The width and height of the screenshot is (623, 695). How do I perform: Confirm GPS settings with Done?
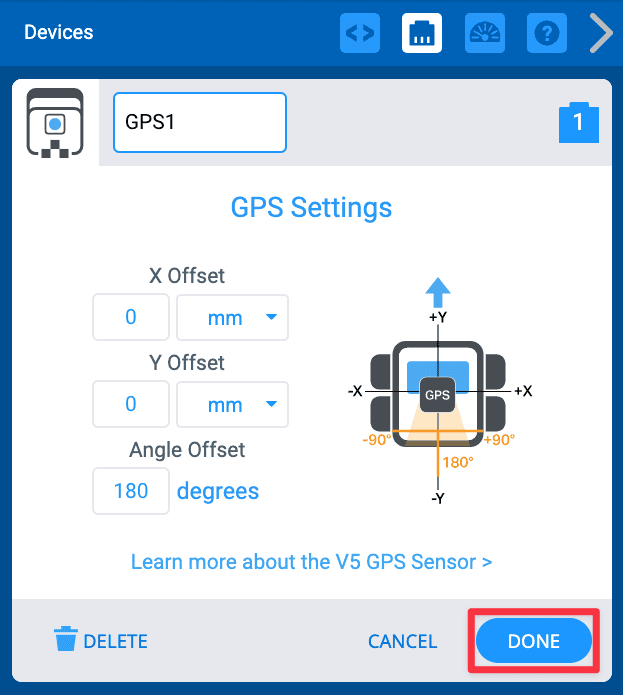click(533, 641)
